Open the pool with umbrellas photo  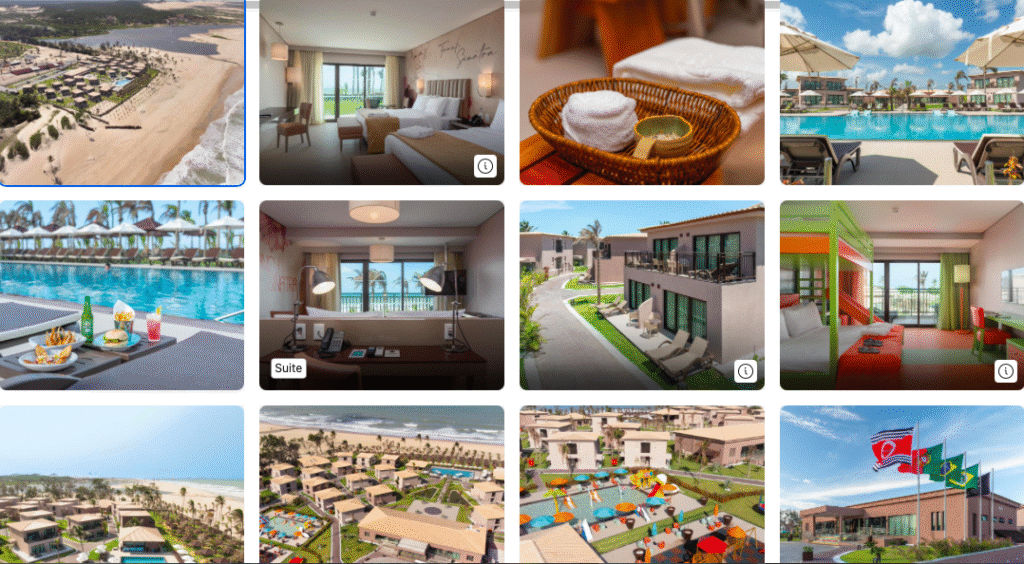coord(901,92)
